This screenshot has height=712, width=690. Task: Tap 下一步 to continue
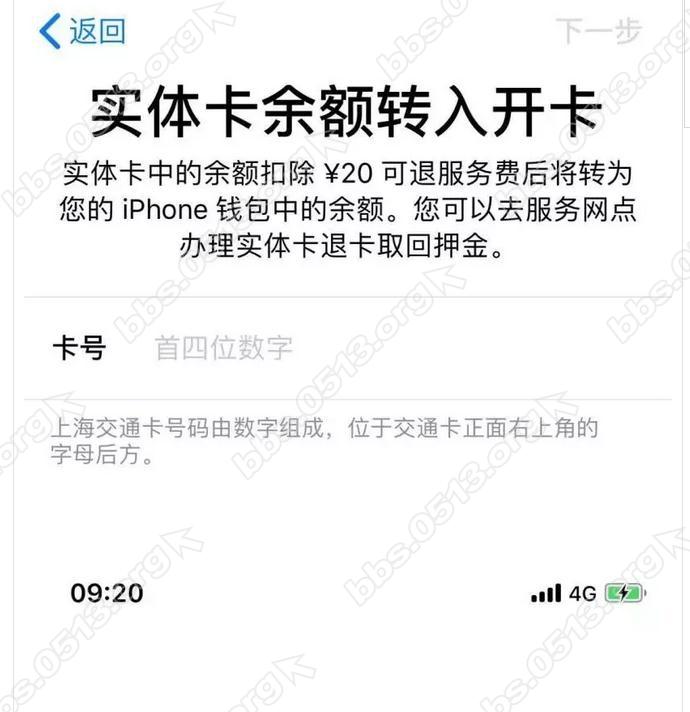click(598, 31)
